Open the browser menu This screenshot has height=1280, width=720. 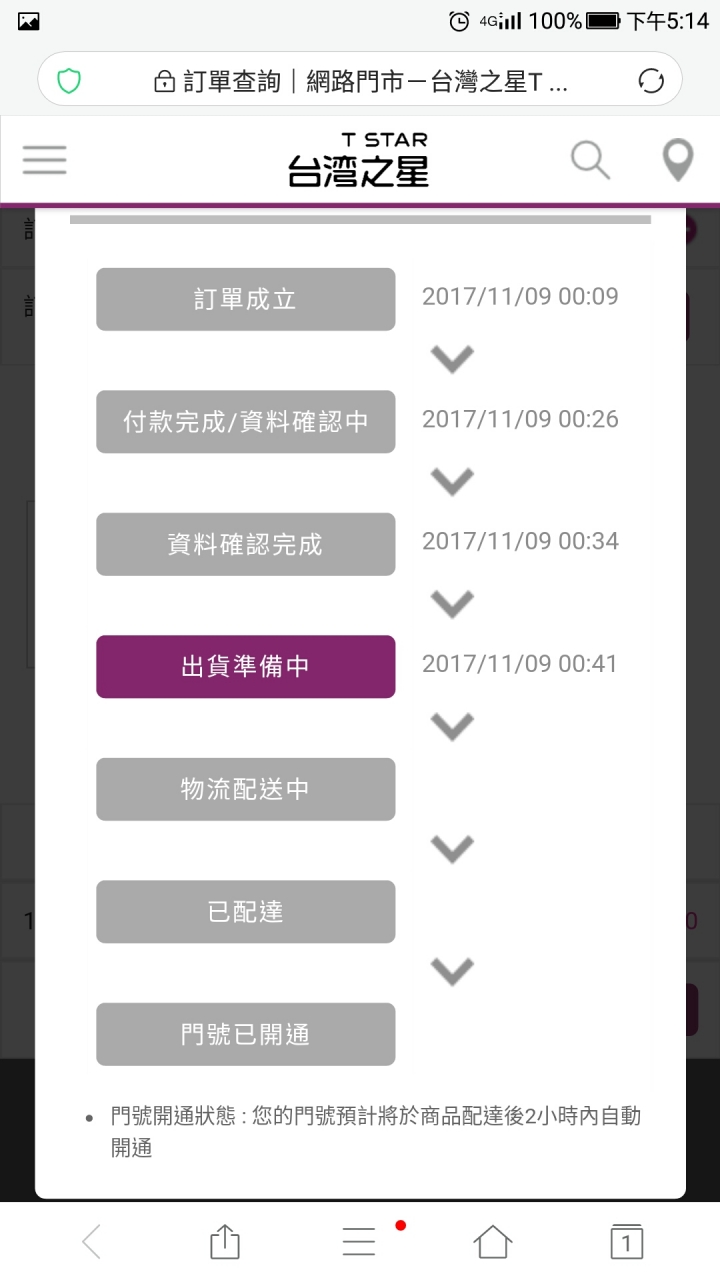(359, 1242)
